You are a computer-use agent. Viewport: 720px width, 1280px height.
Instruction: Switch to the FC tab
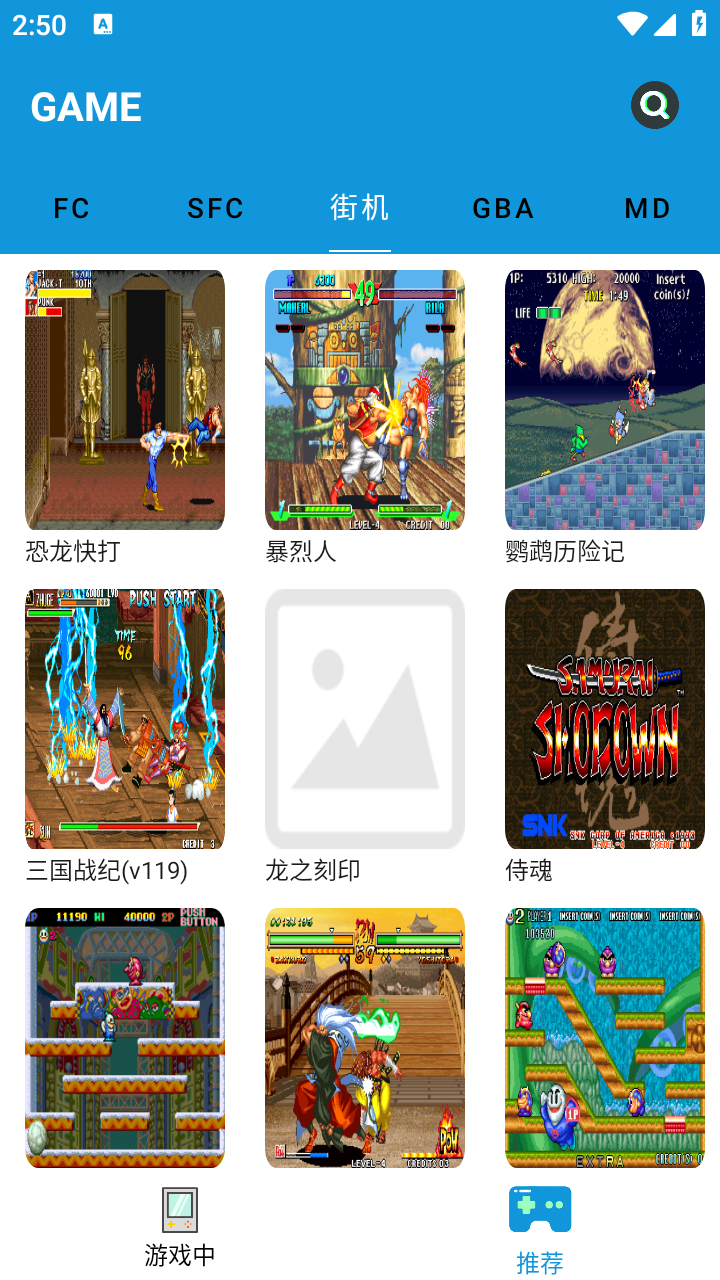[x=72, y=208]
